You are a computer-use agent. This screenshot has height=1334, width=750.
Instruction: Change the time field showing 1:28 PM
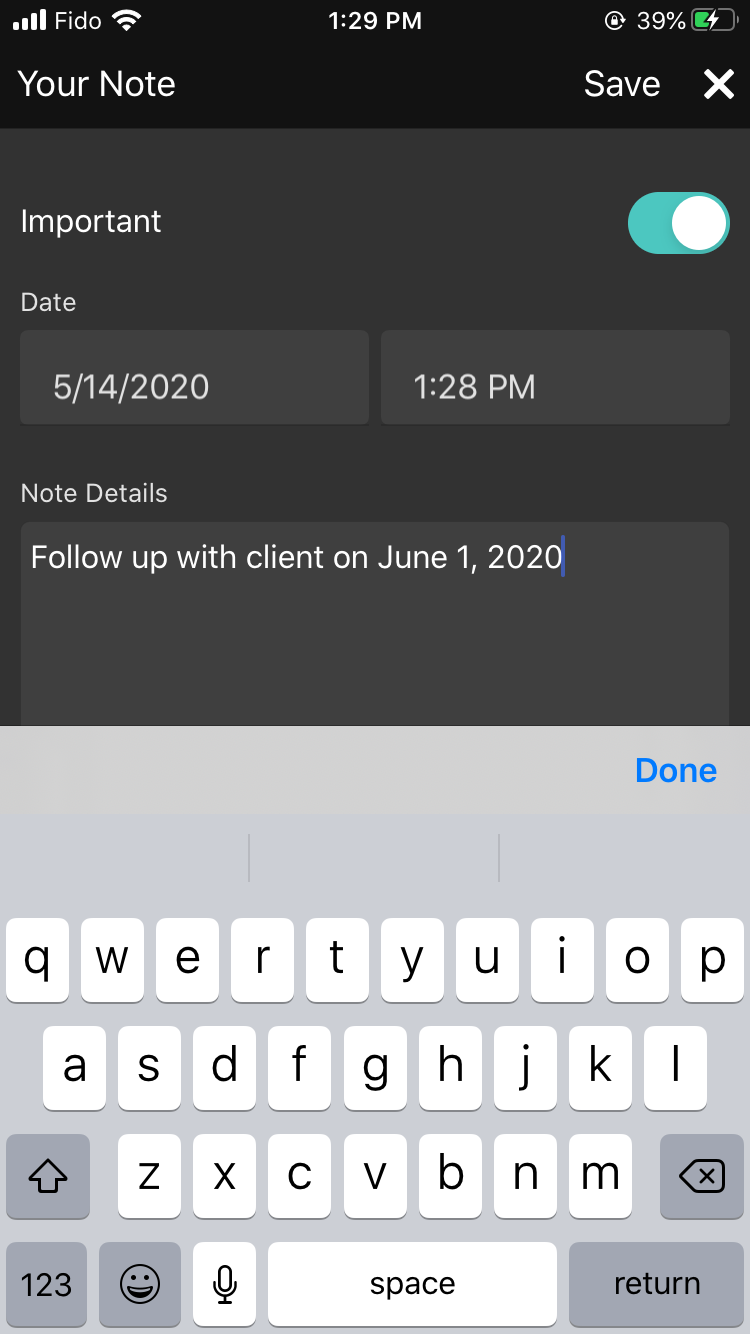coord(555,378)
